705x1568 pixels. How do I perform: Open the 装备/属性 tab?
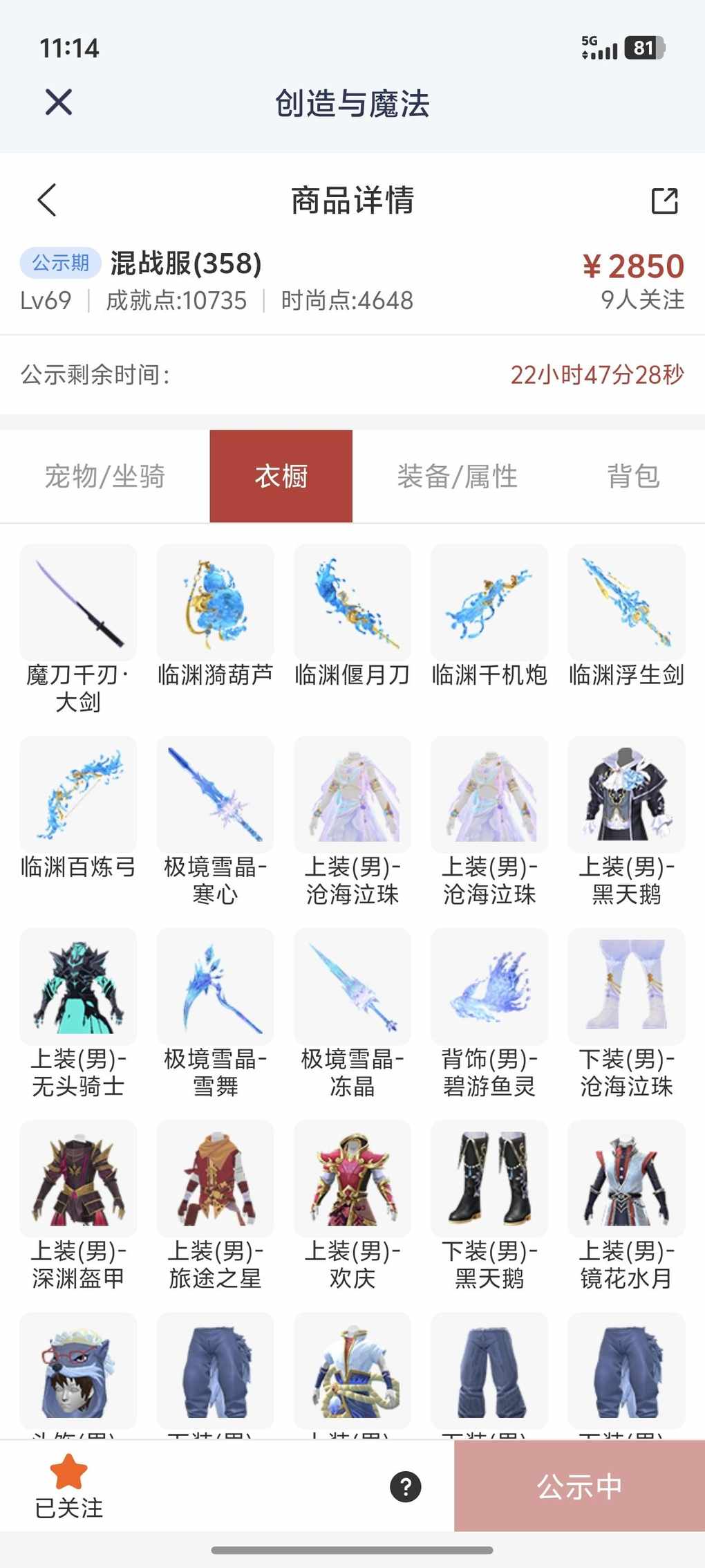click(457, 476)
